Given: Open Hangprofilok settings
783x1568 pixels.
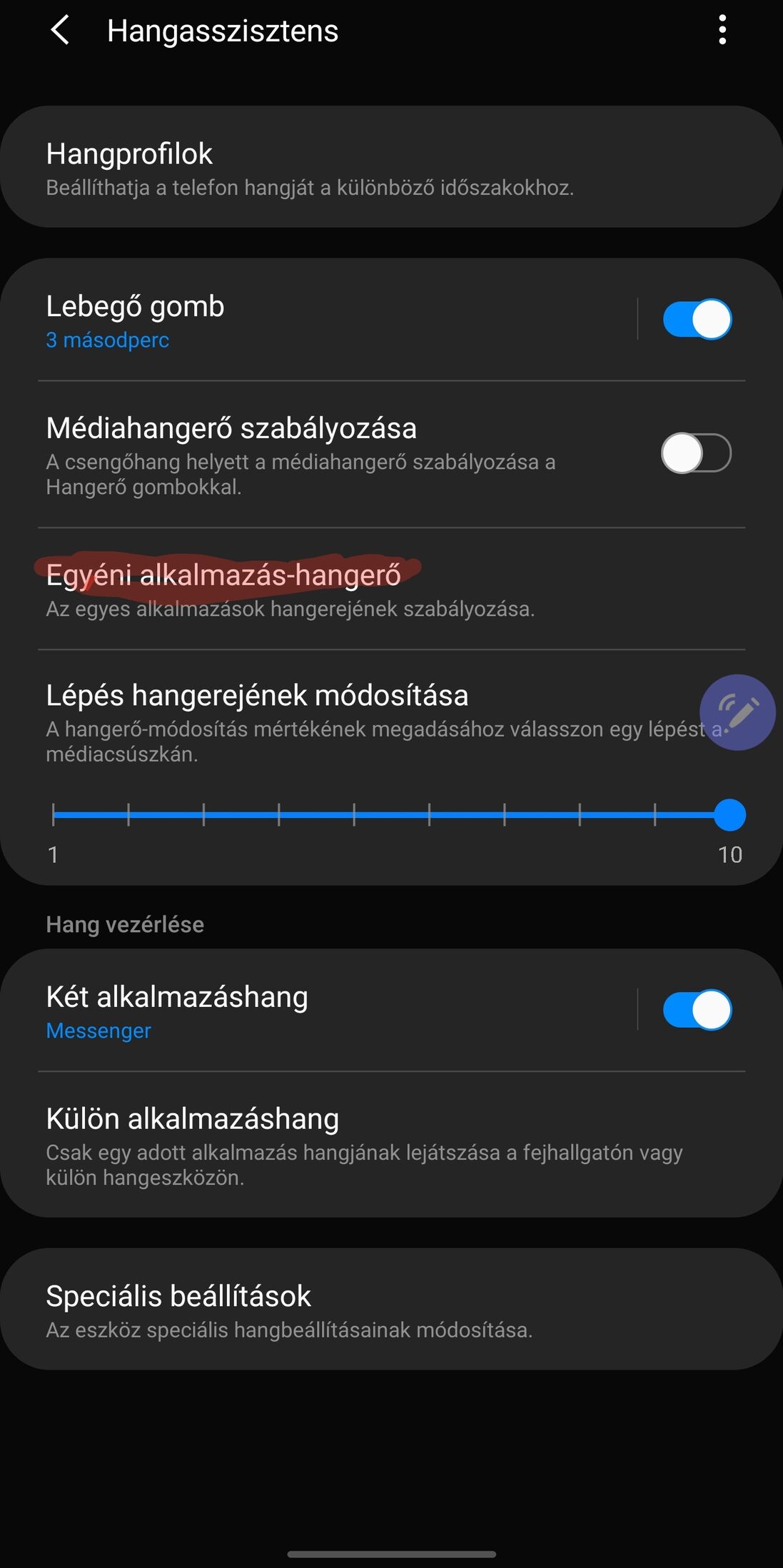Looking at the screenshot, I should 391,168.
